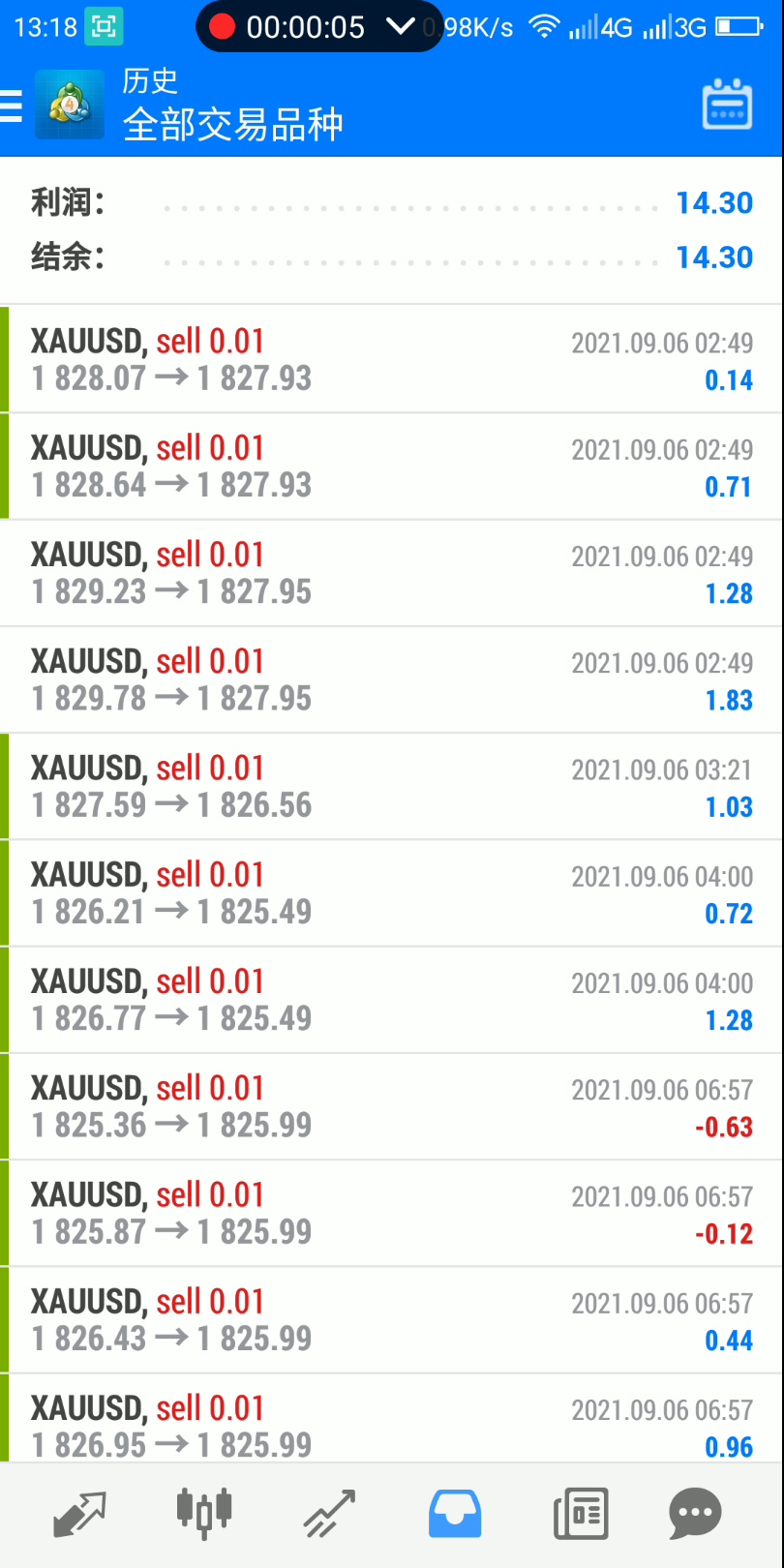784x1568 pixels.
Task: Open the Chat messages tab
Action: [x=695, y=1514]
